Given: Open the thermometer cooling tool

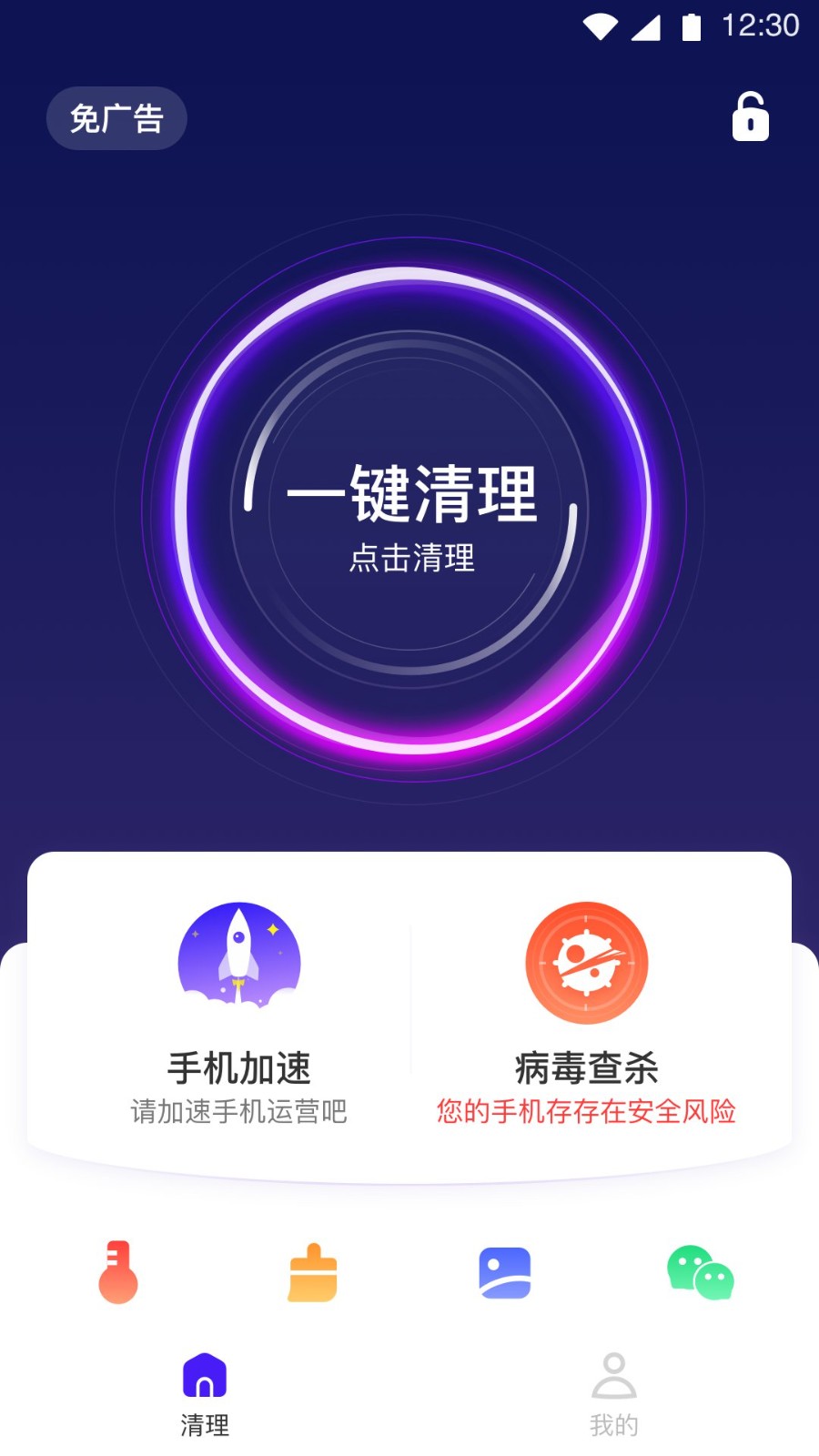Looking at the screenshot, I should click(x=118, y=1272).
